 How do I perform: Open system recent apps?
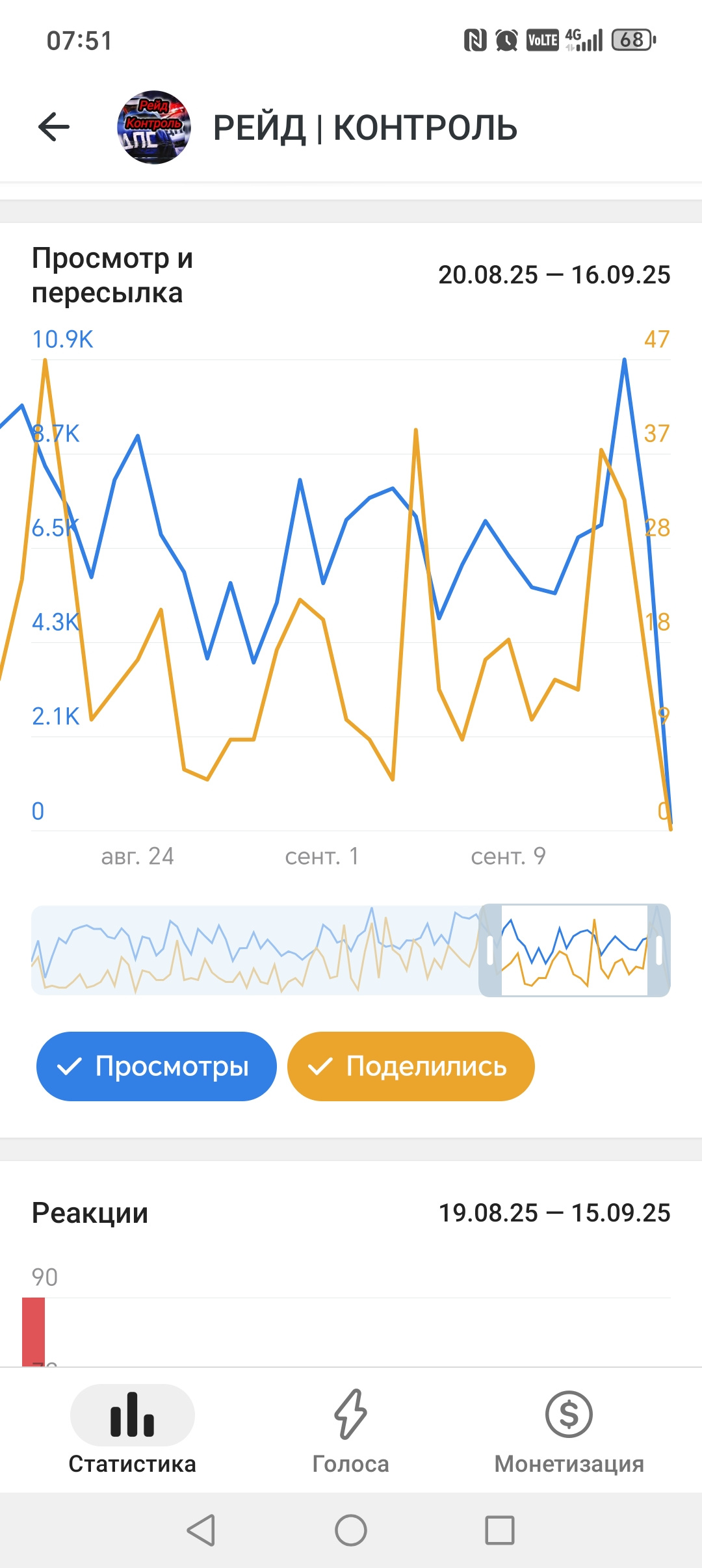(x=500, y=1530)
